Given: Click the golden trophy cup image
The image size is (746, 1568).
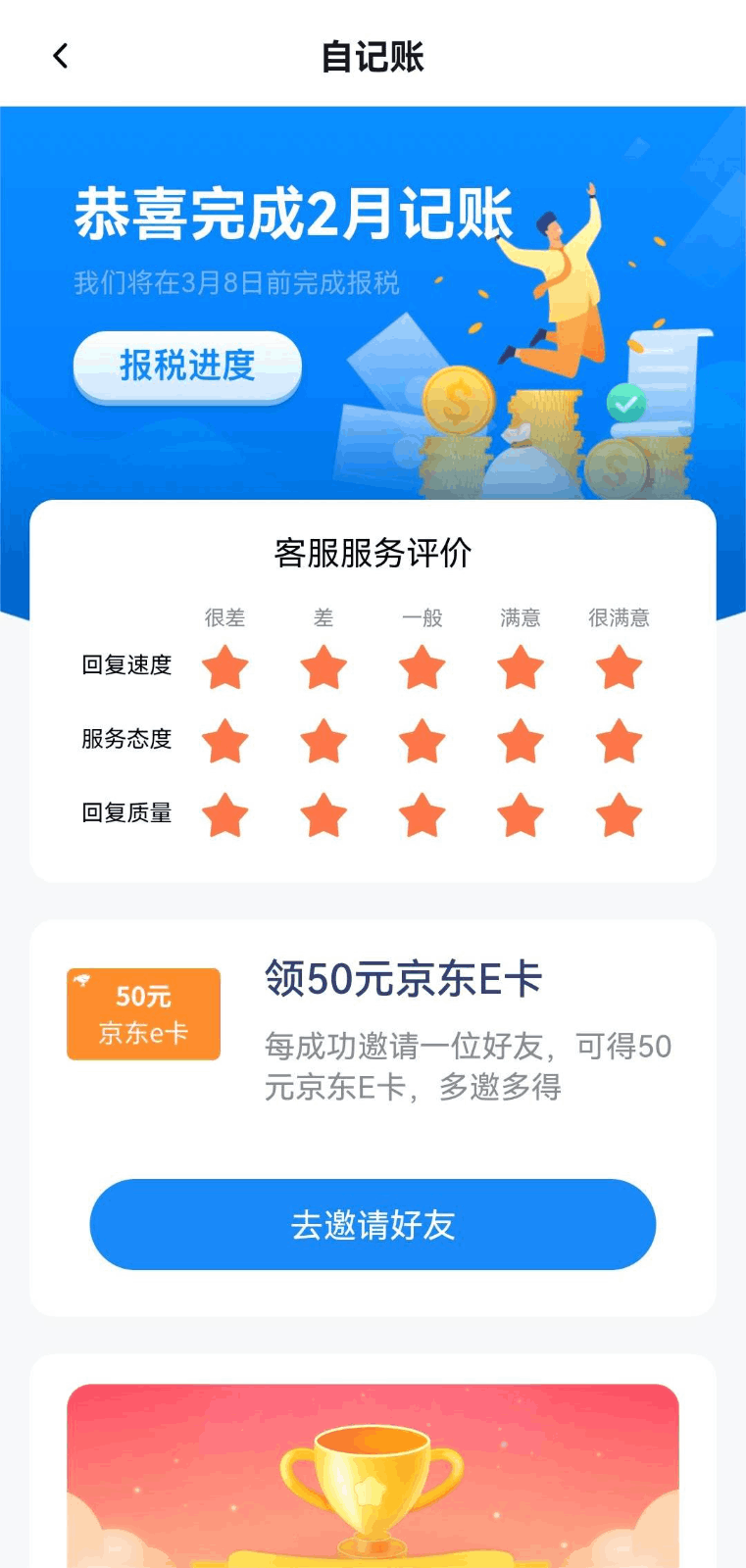Looking at the screenshot, I should 373,1480.
